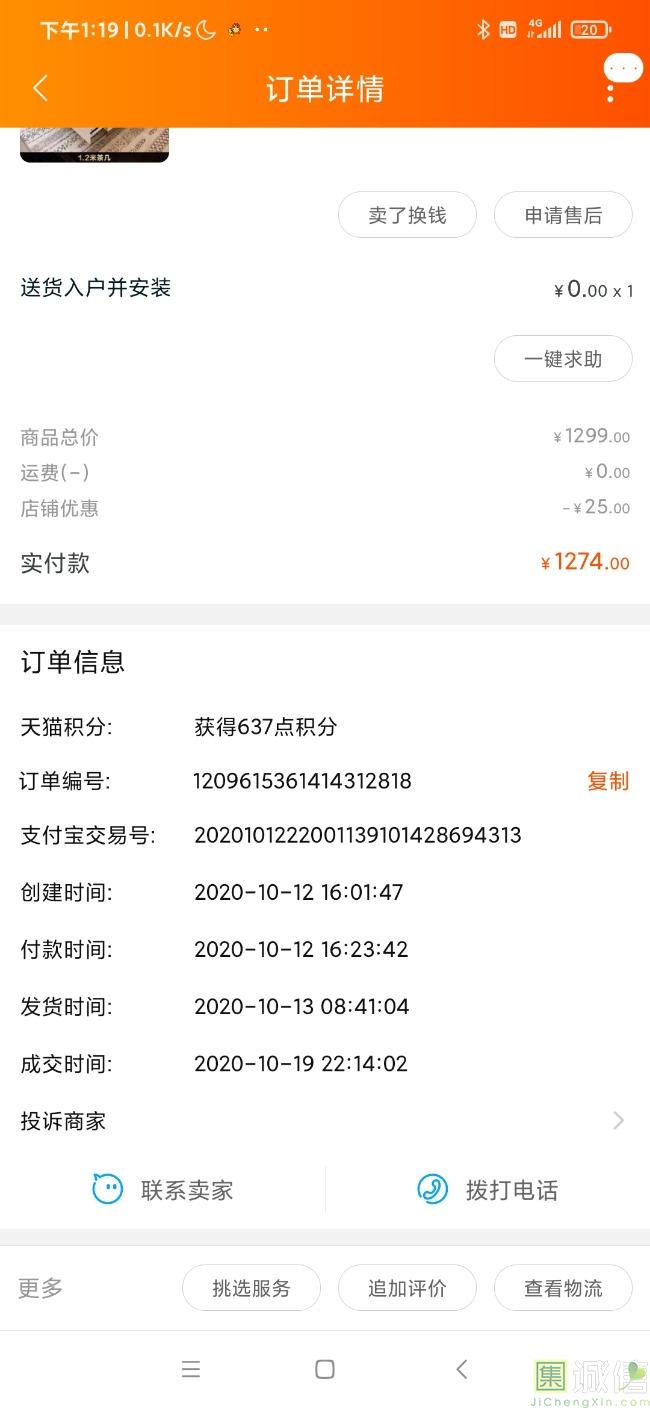Go back from order details

pyautogui.click(x=40, y=88)
